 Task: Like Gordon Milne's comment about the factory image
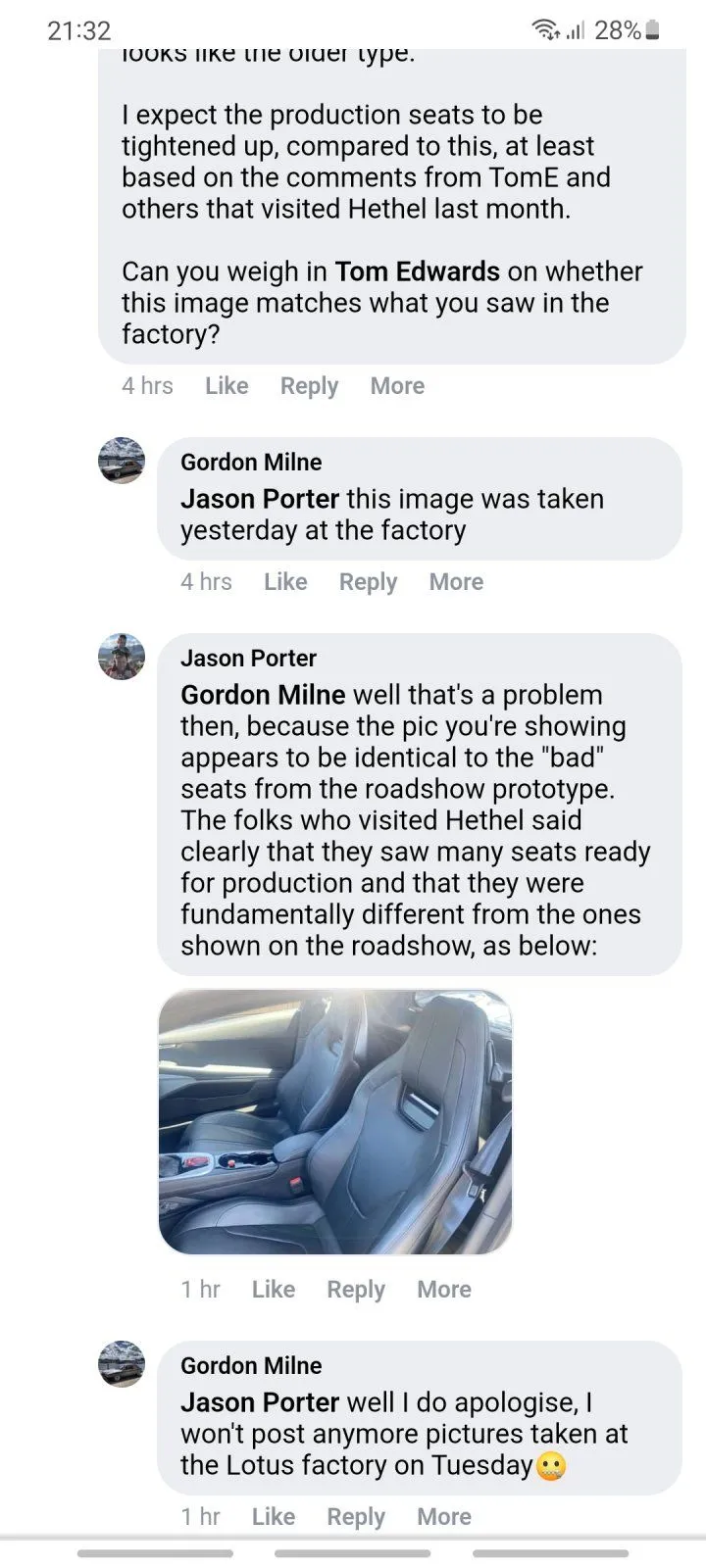click(285, 582)
